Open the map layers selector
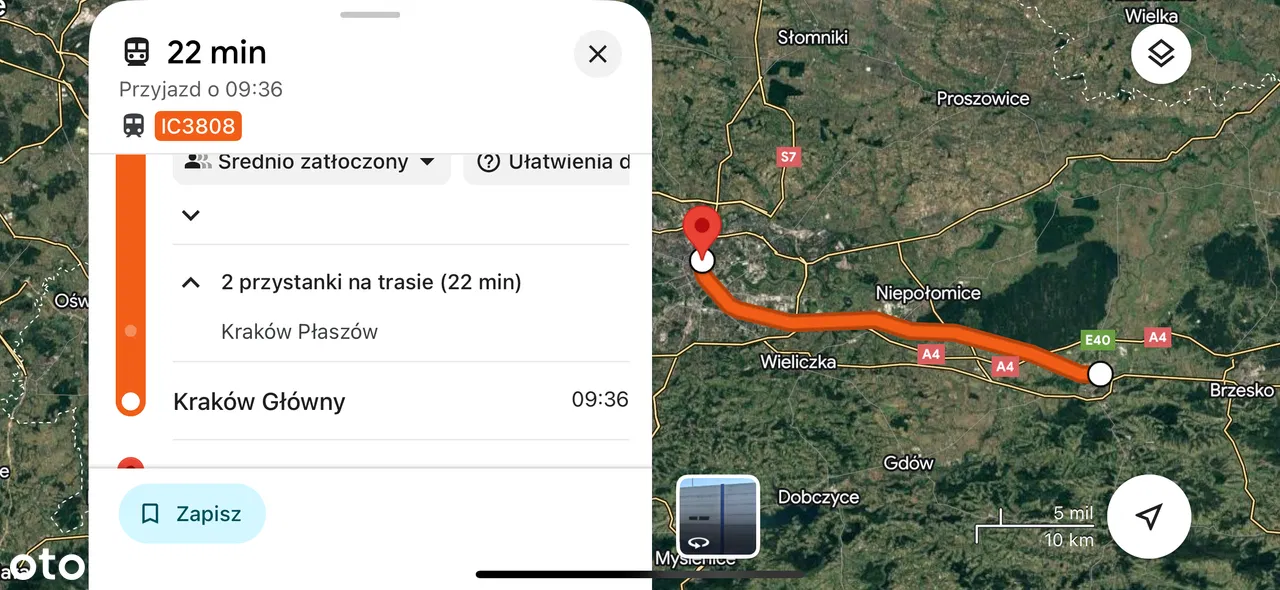The width and height of the screenshot is (1280, 590). (x=1160, y=54)
